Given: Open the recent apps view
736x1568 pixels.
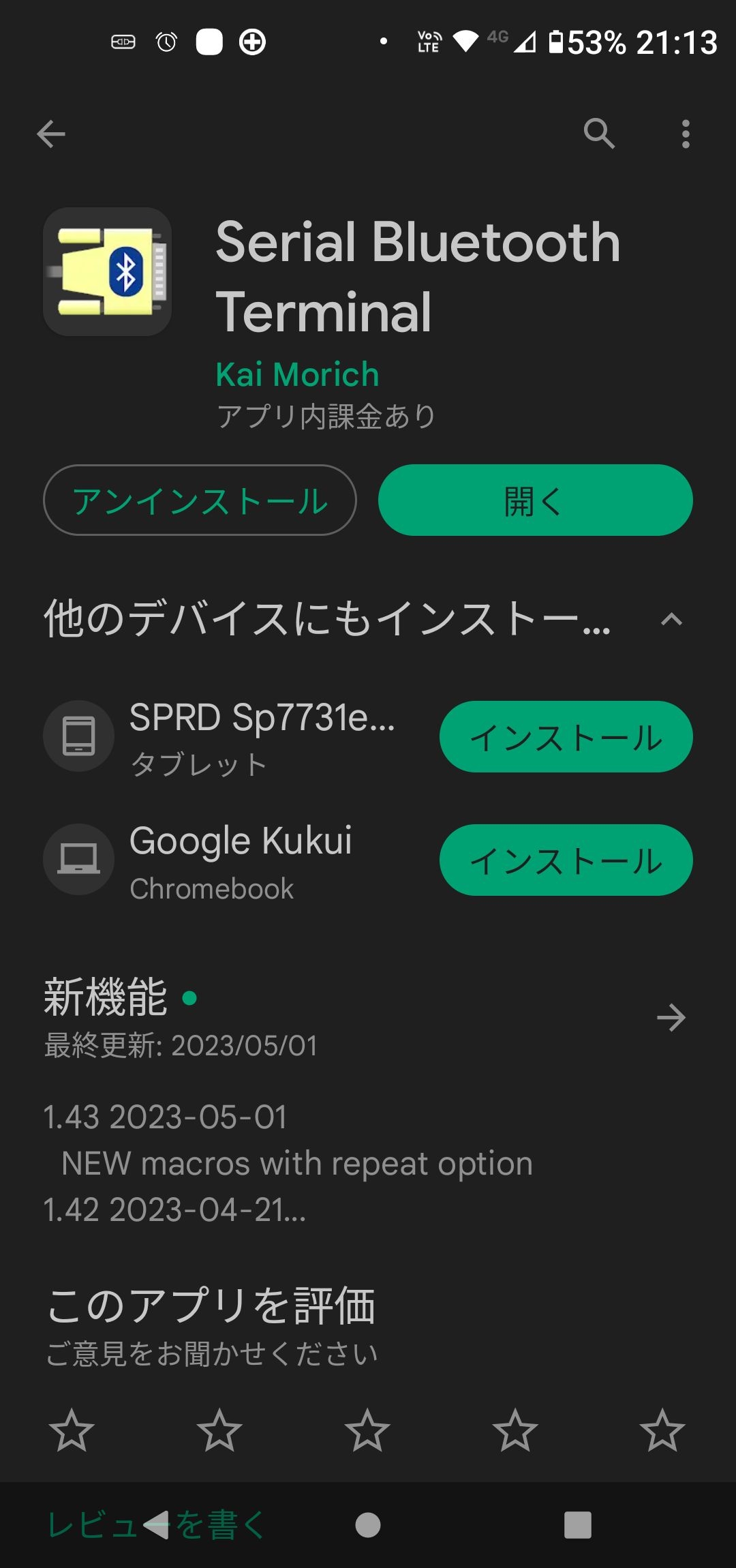Looking at the screenshot, I should click(x=578, y=1525).
